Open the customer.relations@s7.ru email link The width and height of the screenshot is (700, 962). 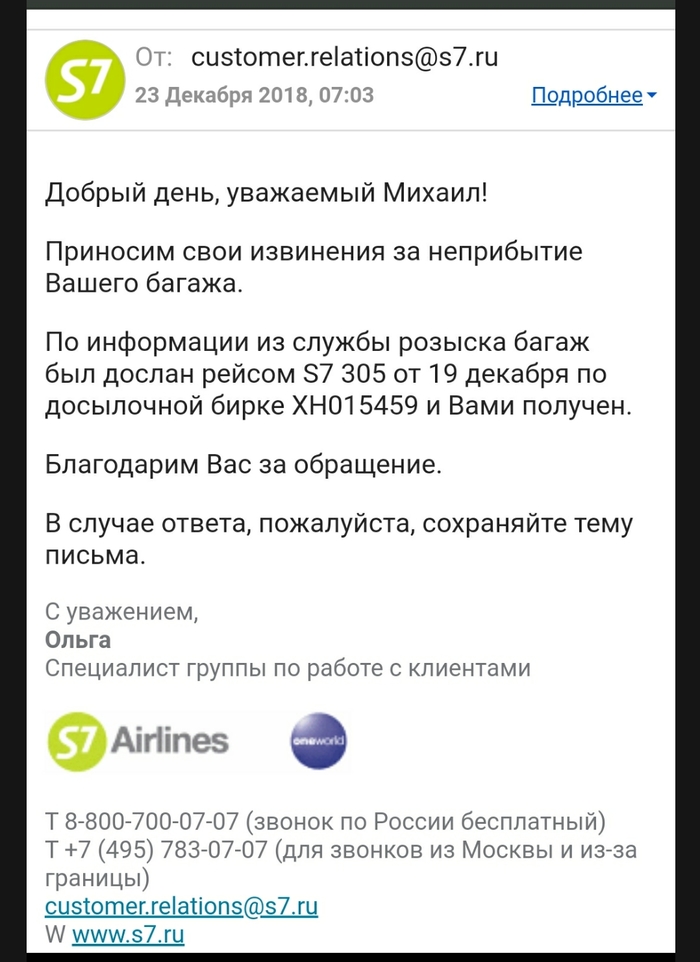[181, 907]
